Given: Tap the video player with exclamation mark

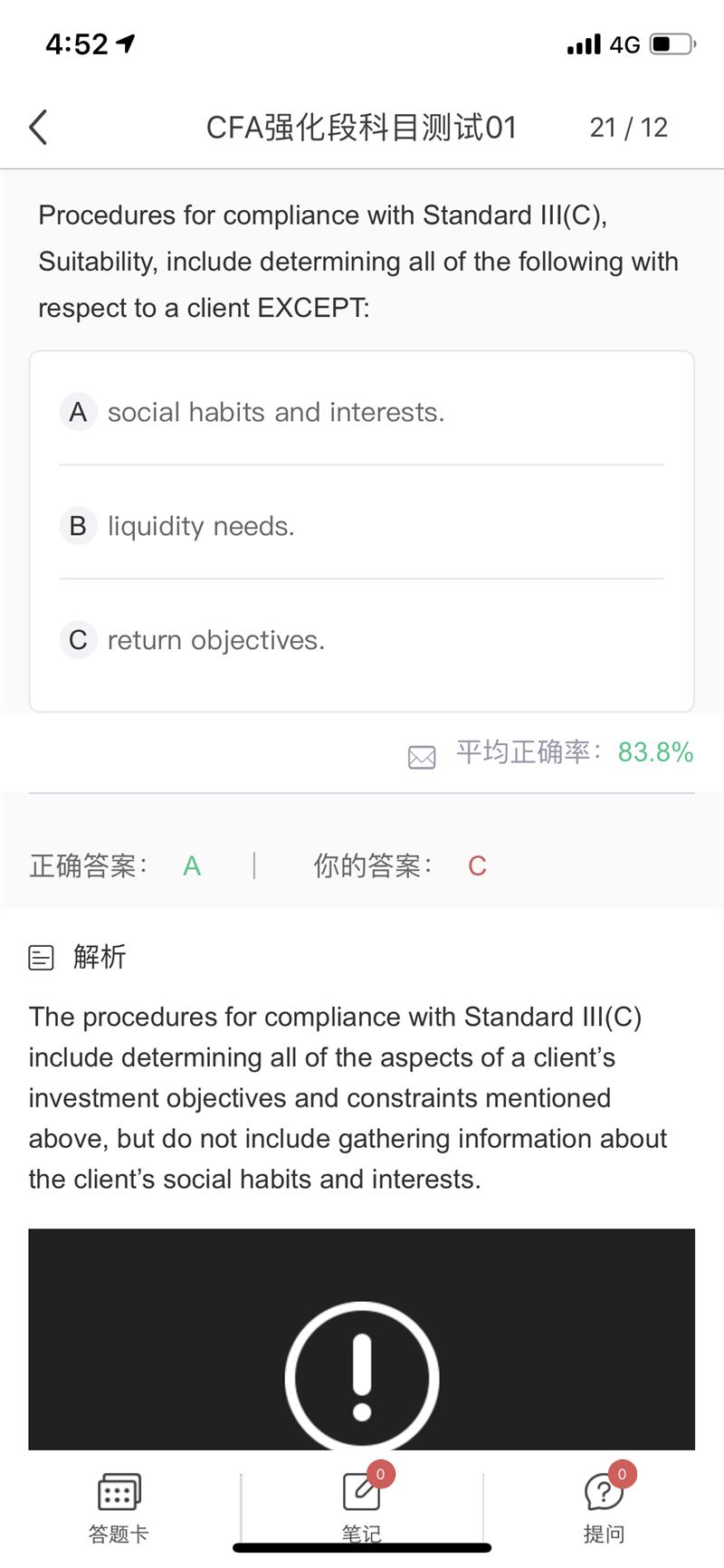Looking at the screenshot, I should pos(362,1339).
